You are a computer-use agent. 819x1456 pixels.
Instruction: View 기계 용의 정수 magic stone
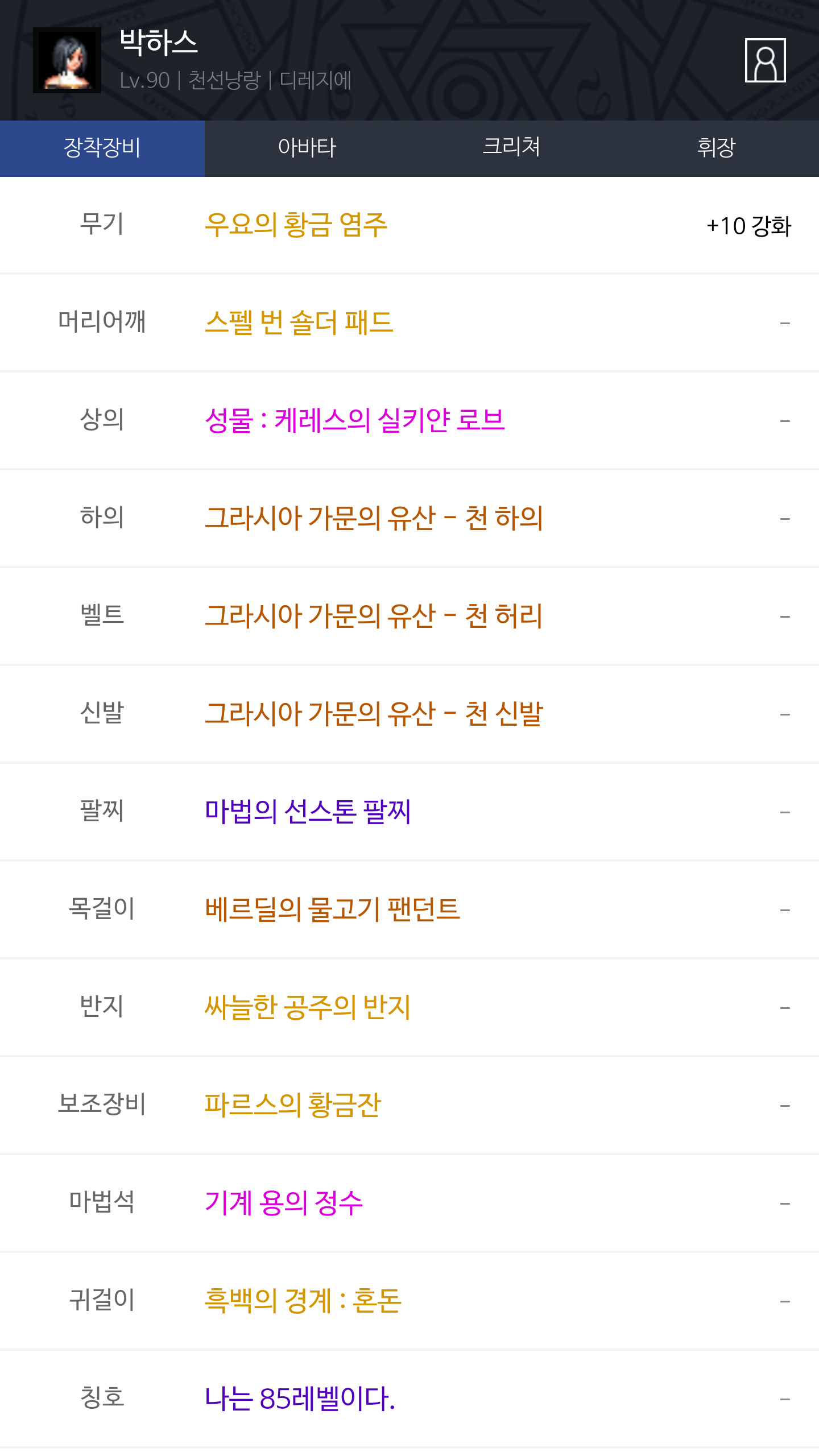[x=283, y=1203]
